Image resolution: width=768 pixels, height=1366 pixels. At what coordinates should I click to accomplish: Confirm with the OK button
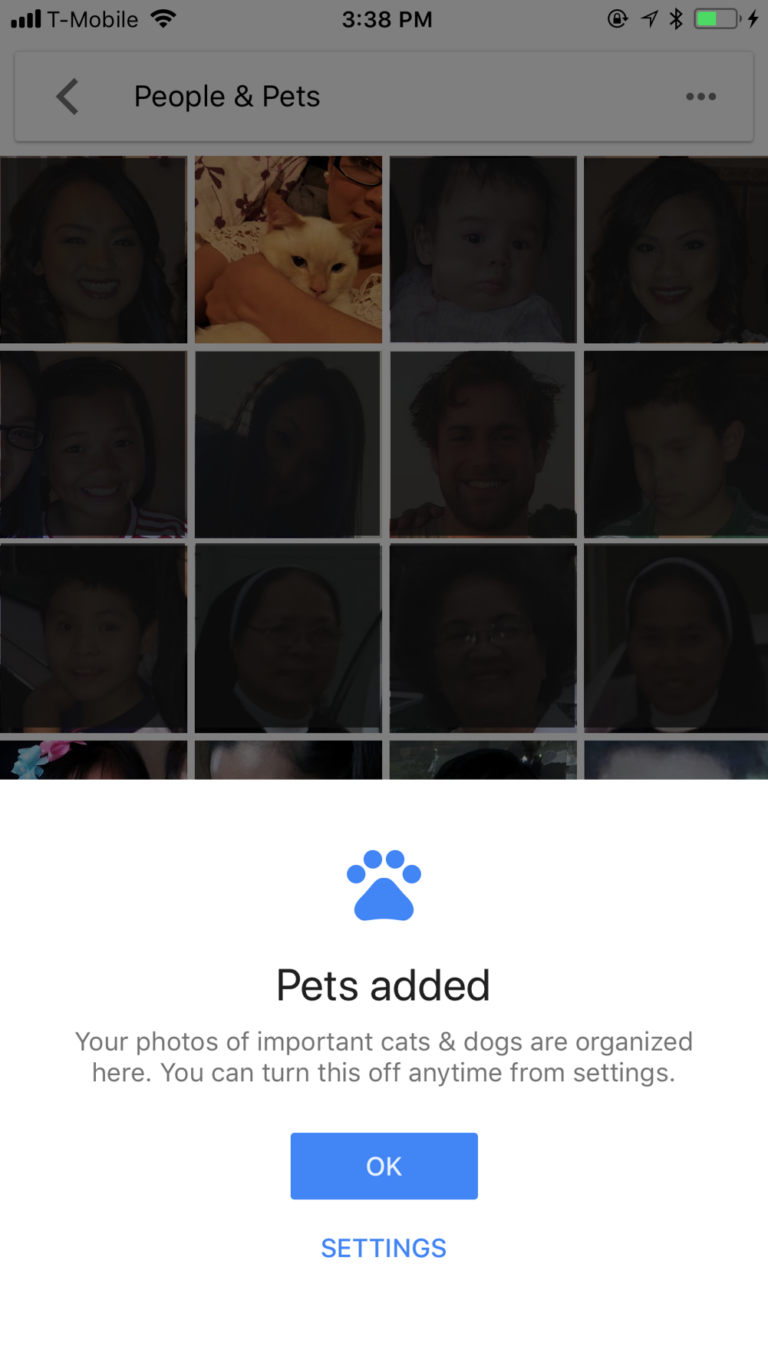click(x=384, y=1166)
